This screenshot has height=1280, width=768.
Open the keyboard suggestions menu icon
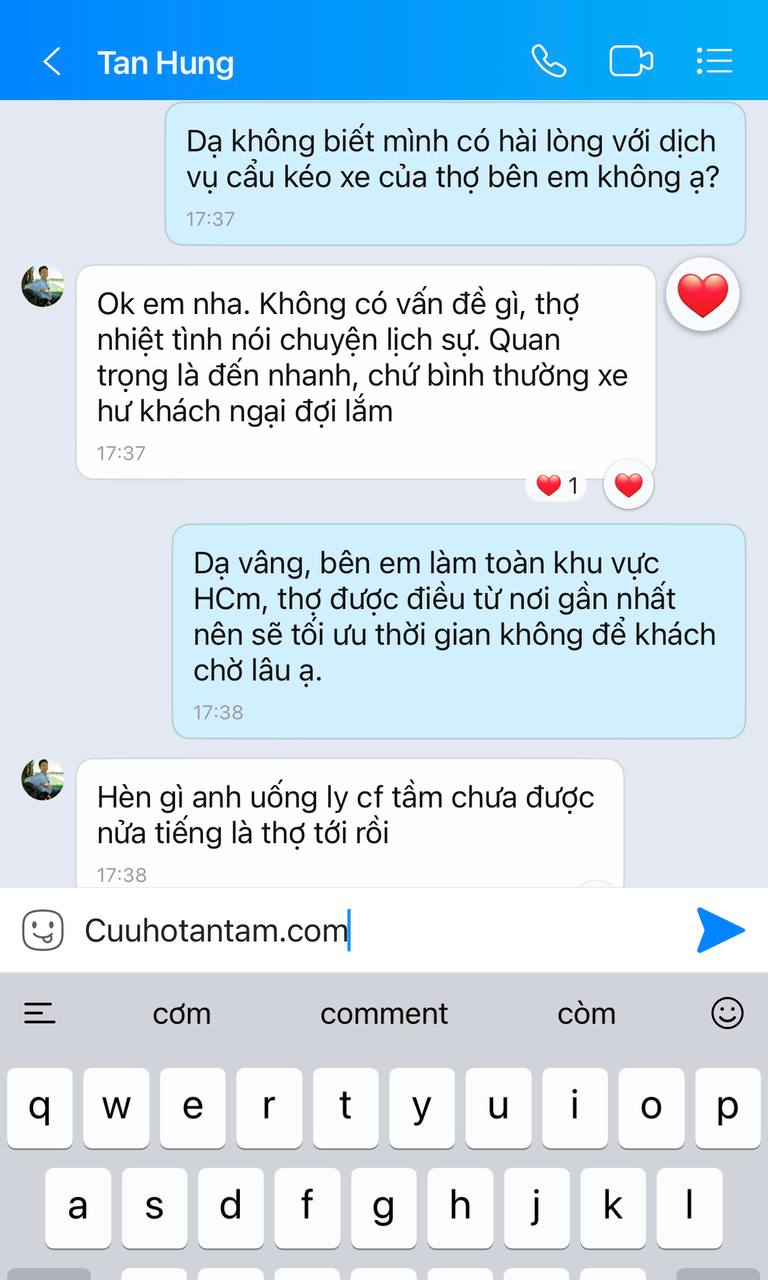tap(40, 1014)
